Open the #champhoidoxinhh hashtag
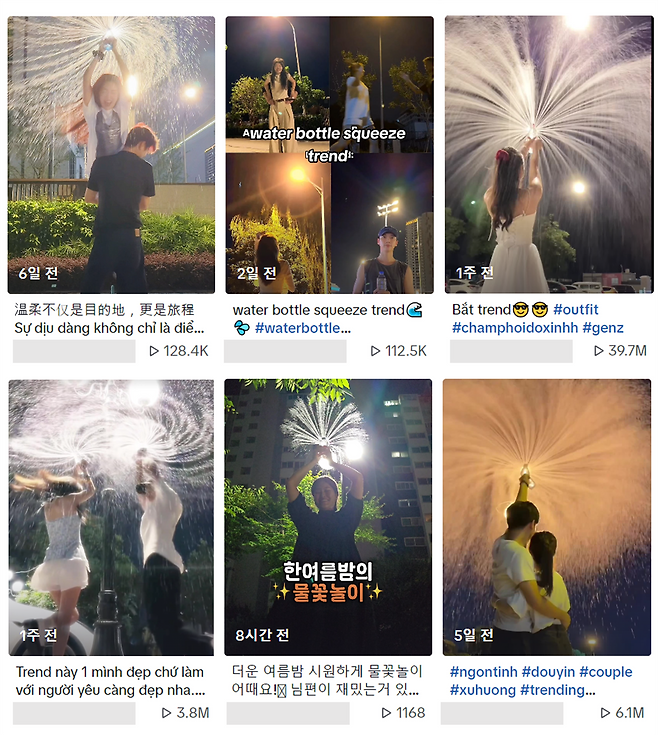 [x=514, y=328]
